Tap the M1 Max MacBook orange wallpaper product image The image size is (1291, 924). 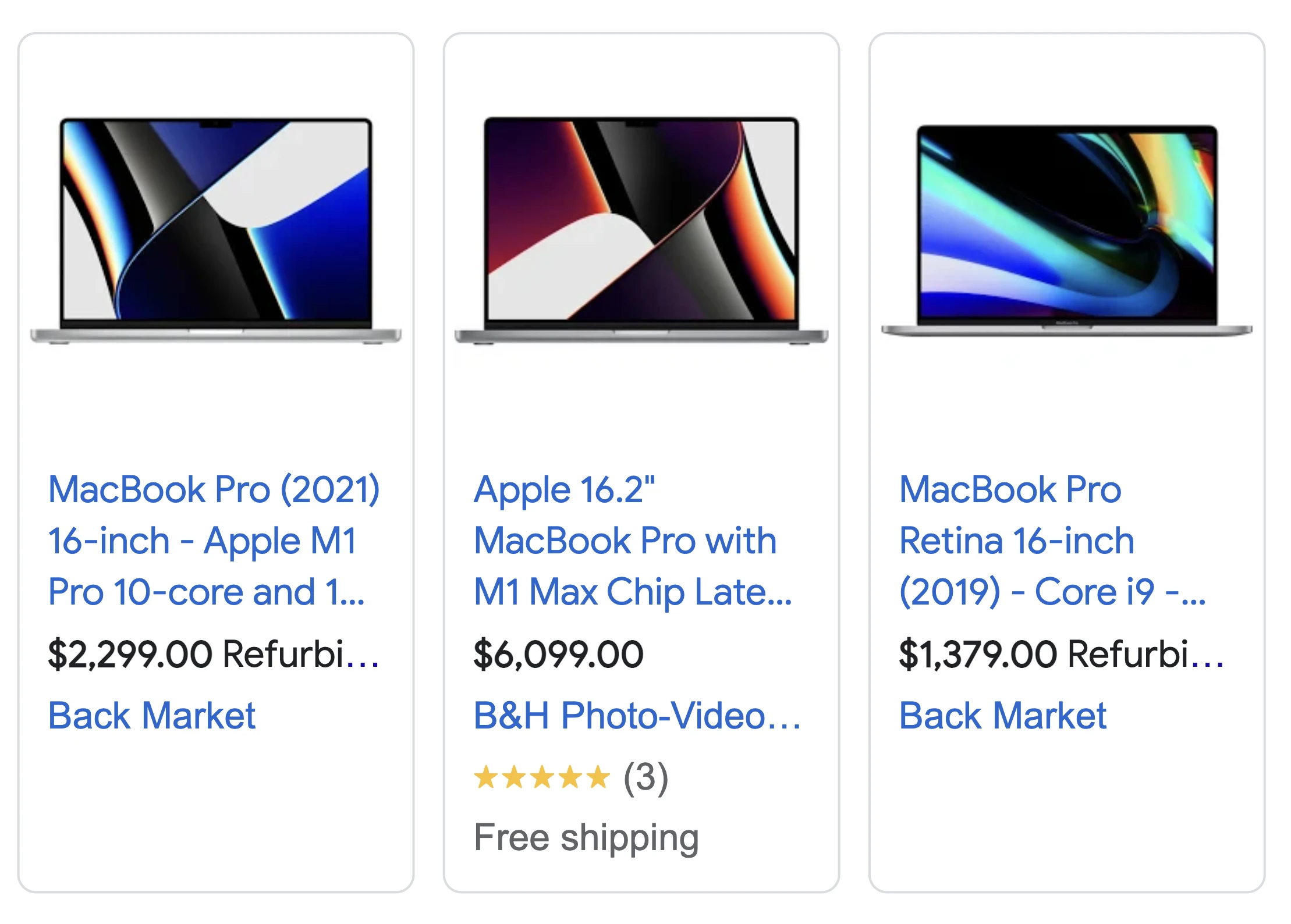point(641,230)
